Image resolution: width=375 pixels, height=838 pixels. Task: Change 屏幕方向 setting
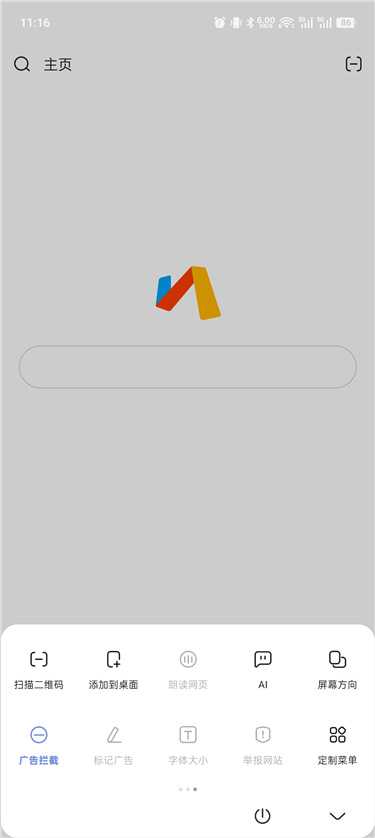337,670
